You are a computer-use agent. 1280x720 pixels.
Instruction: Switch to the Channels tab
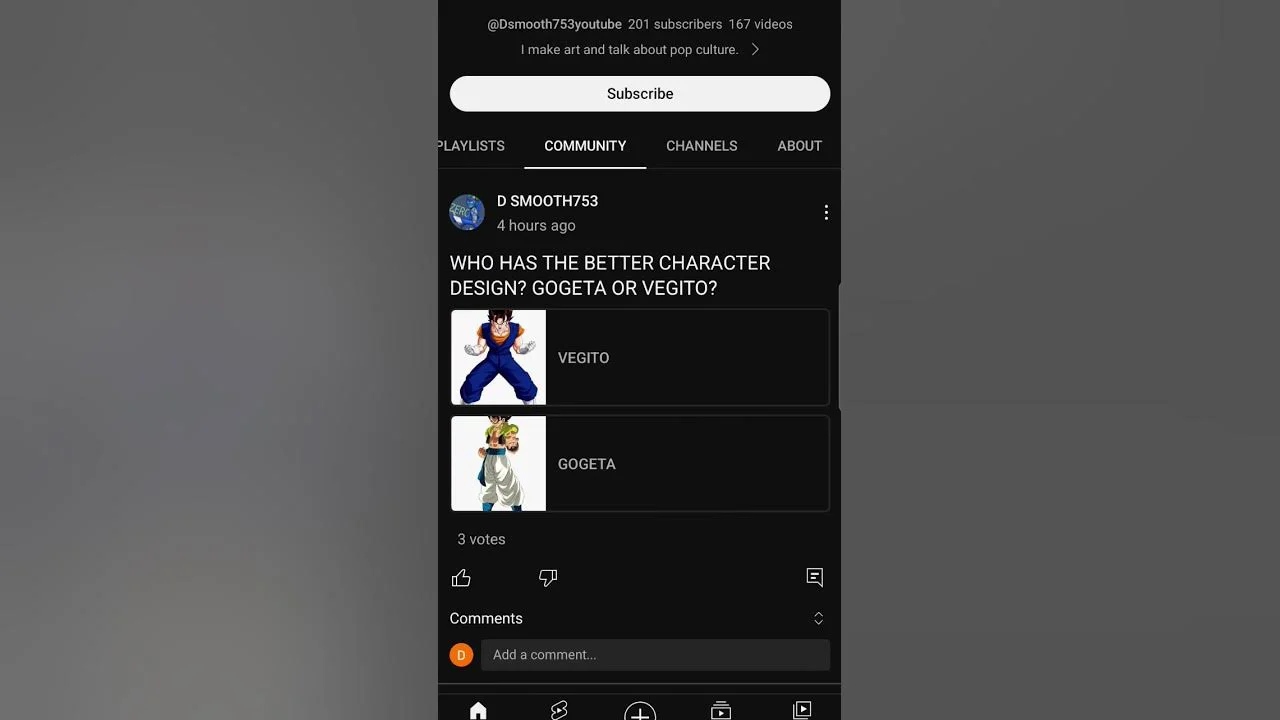(701, 146)
